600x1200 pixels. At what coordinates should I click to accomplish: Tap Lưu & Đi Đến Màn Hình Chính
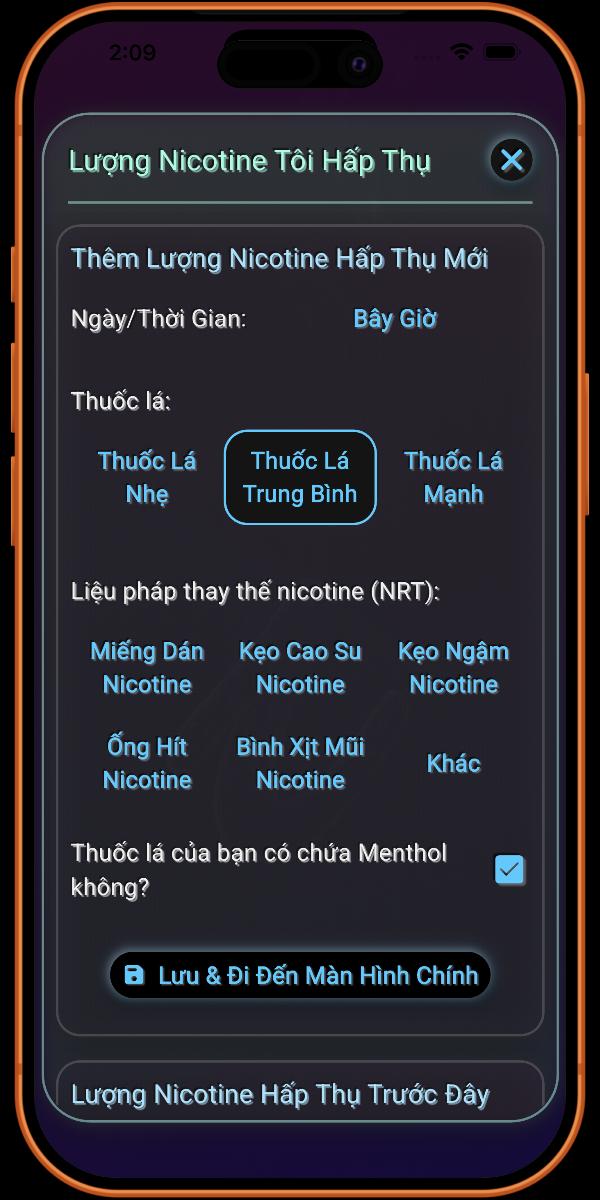(300, 975)
